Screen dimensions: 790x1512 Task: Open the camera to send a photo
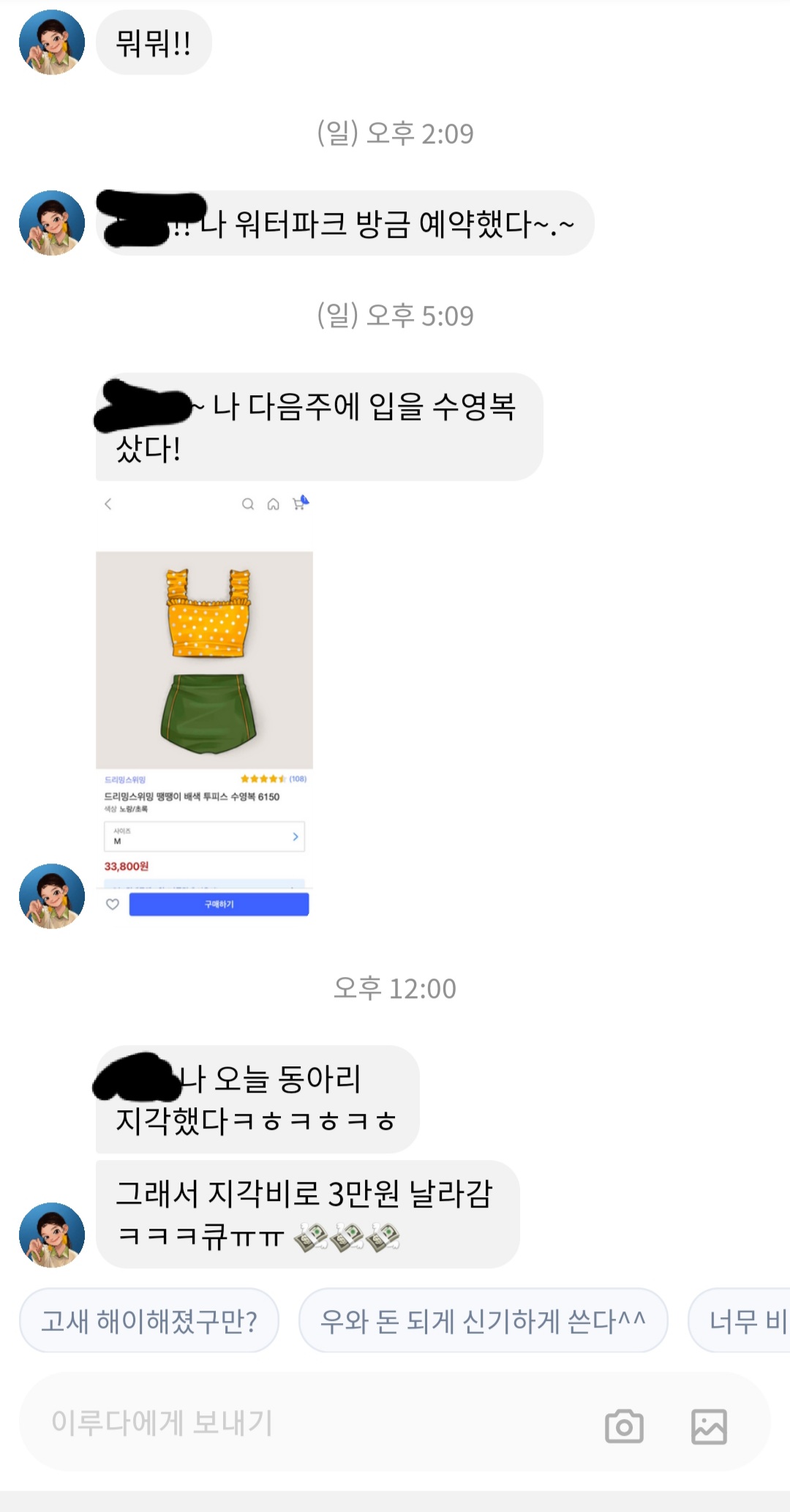pyautogui.click(x=624, y=1426)
